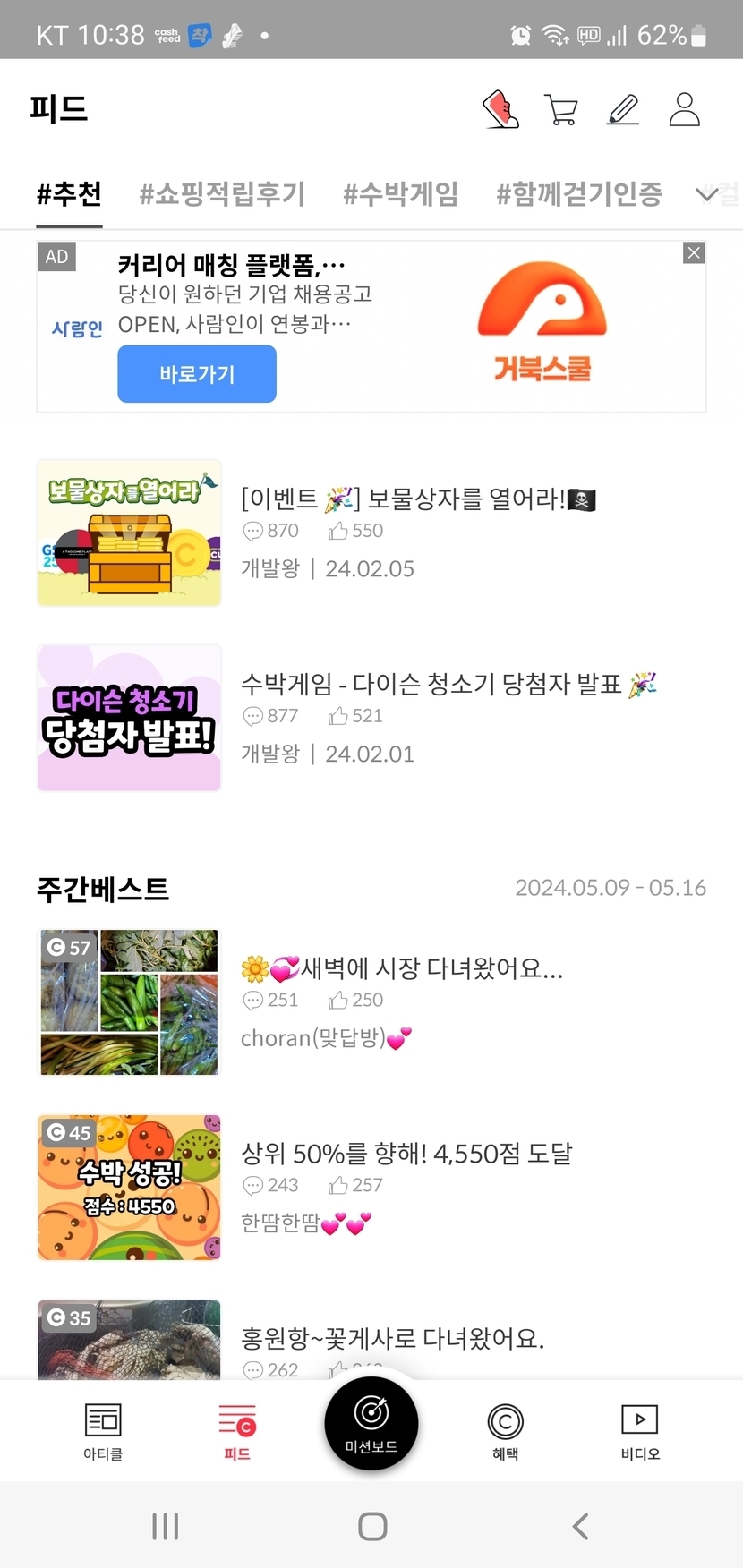Open the 미션보드 center button
The height and width of the screenshot is (1568, 743).
point(371,1423)
